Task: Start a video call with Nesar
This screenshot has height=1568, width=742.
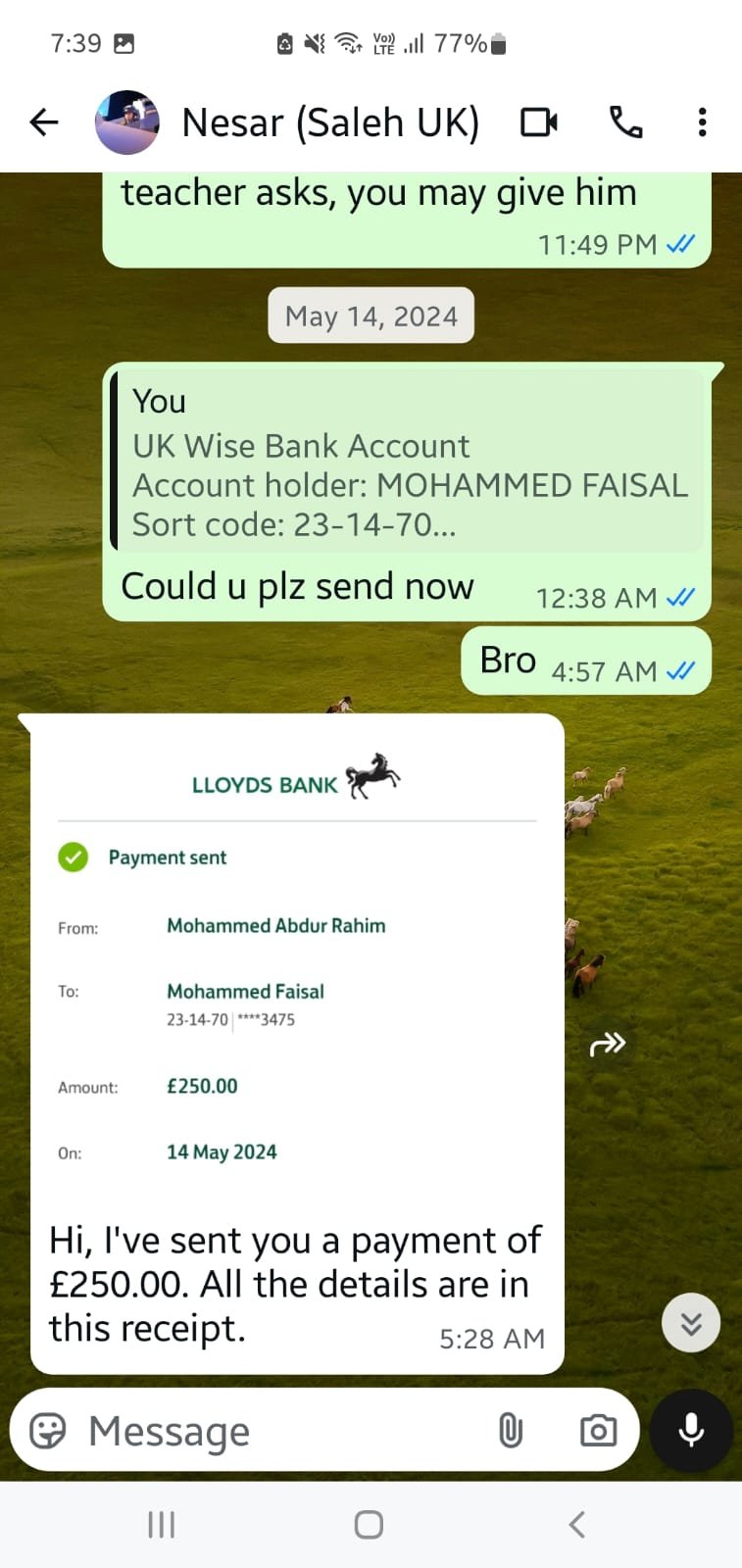Action: 538,122
